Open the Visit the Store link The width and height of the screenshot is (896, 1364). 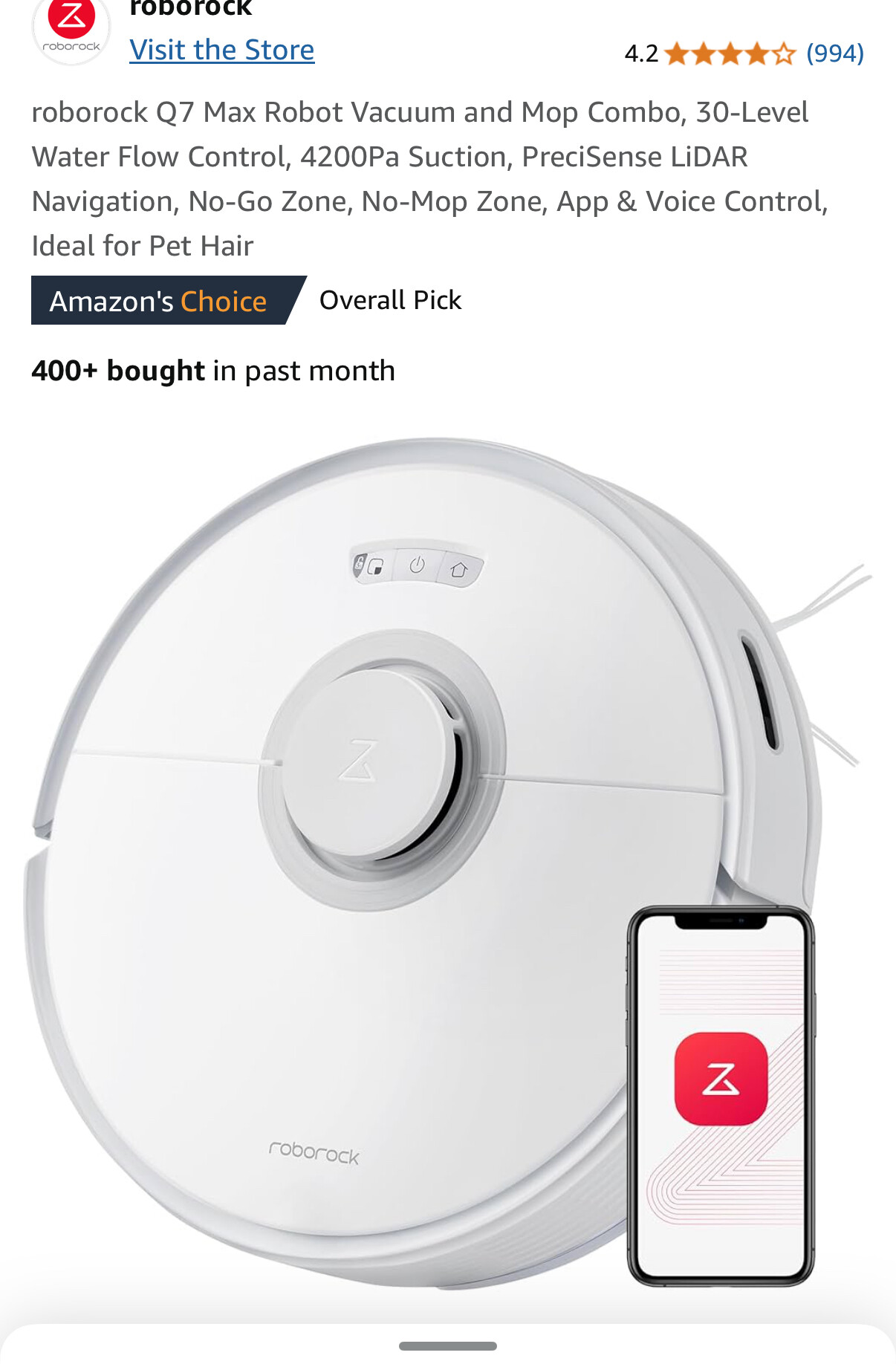tap(221, 51)
